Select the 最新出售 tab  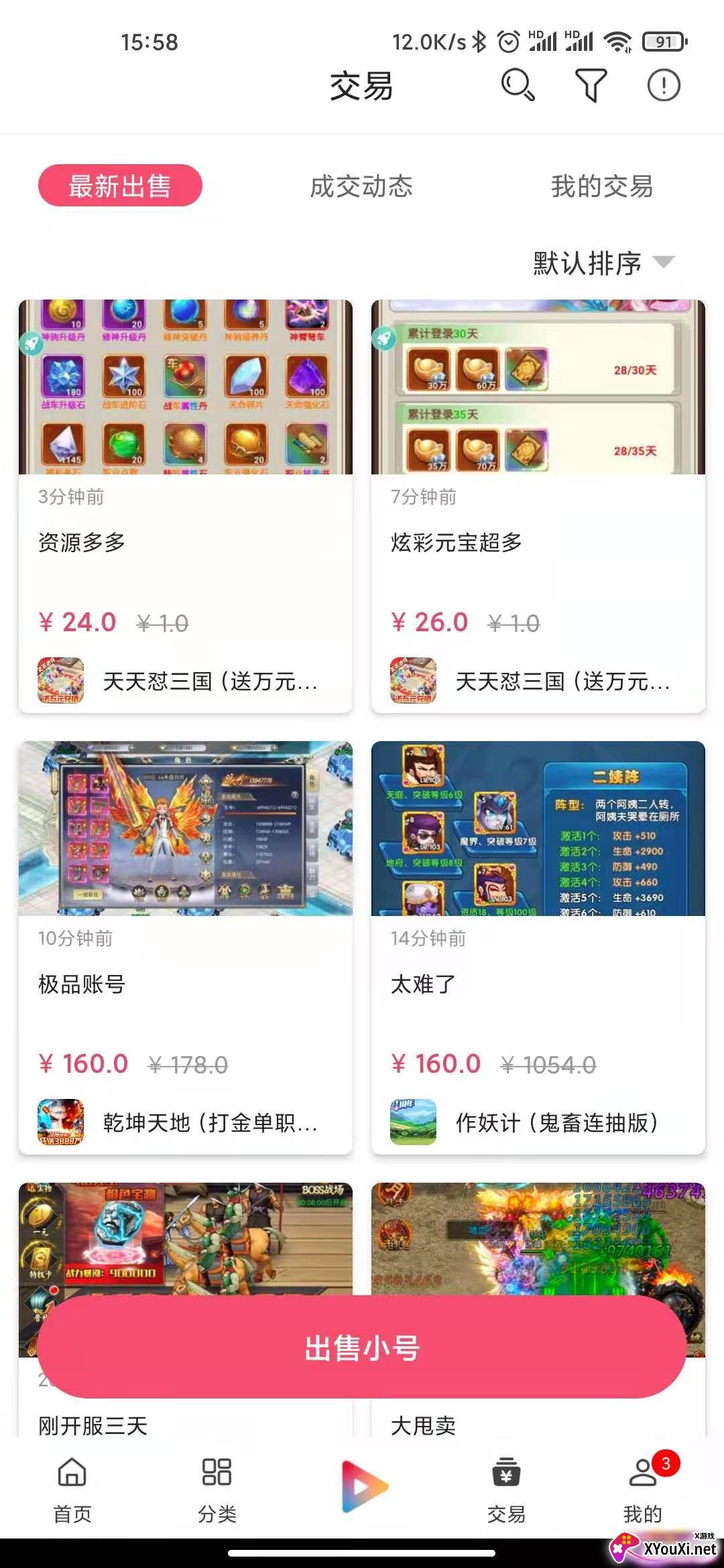(120, 186)
